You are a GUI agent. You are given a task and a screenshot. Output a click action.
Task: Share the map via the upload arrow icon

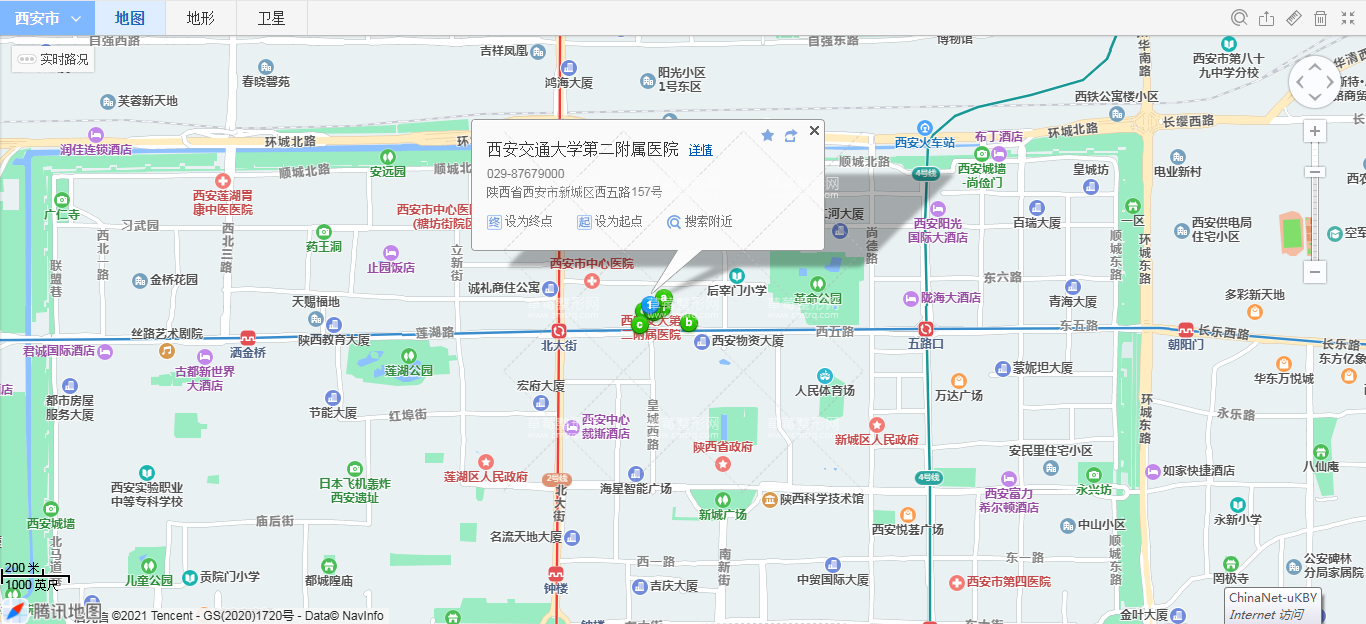[1266, 18]
